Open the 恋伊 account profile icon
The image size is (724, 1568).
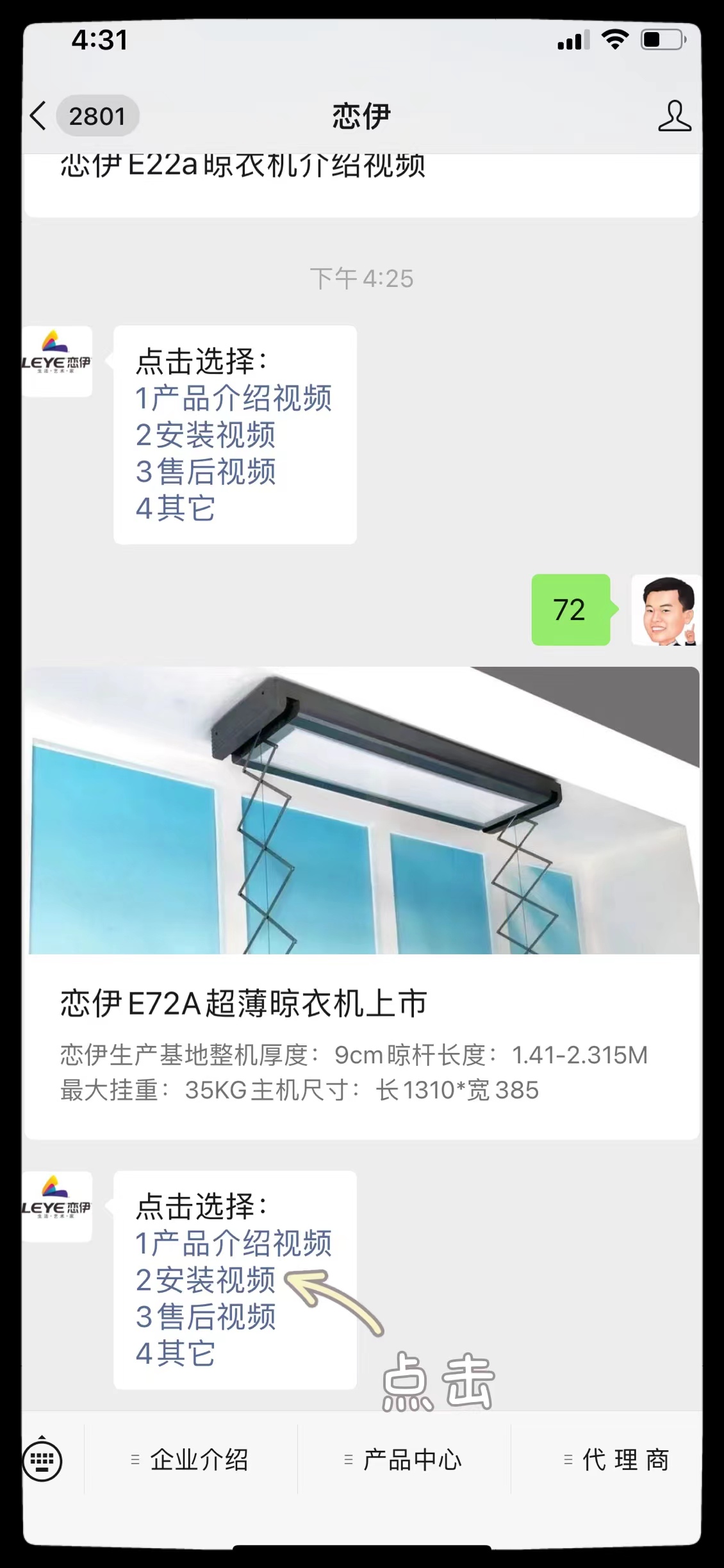click(674, 117)
